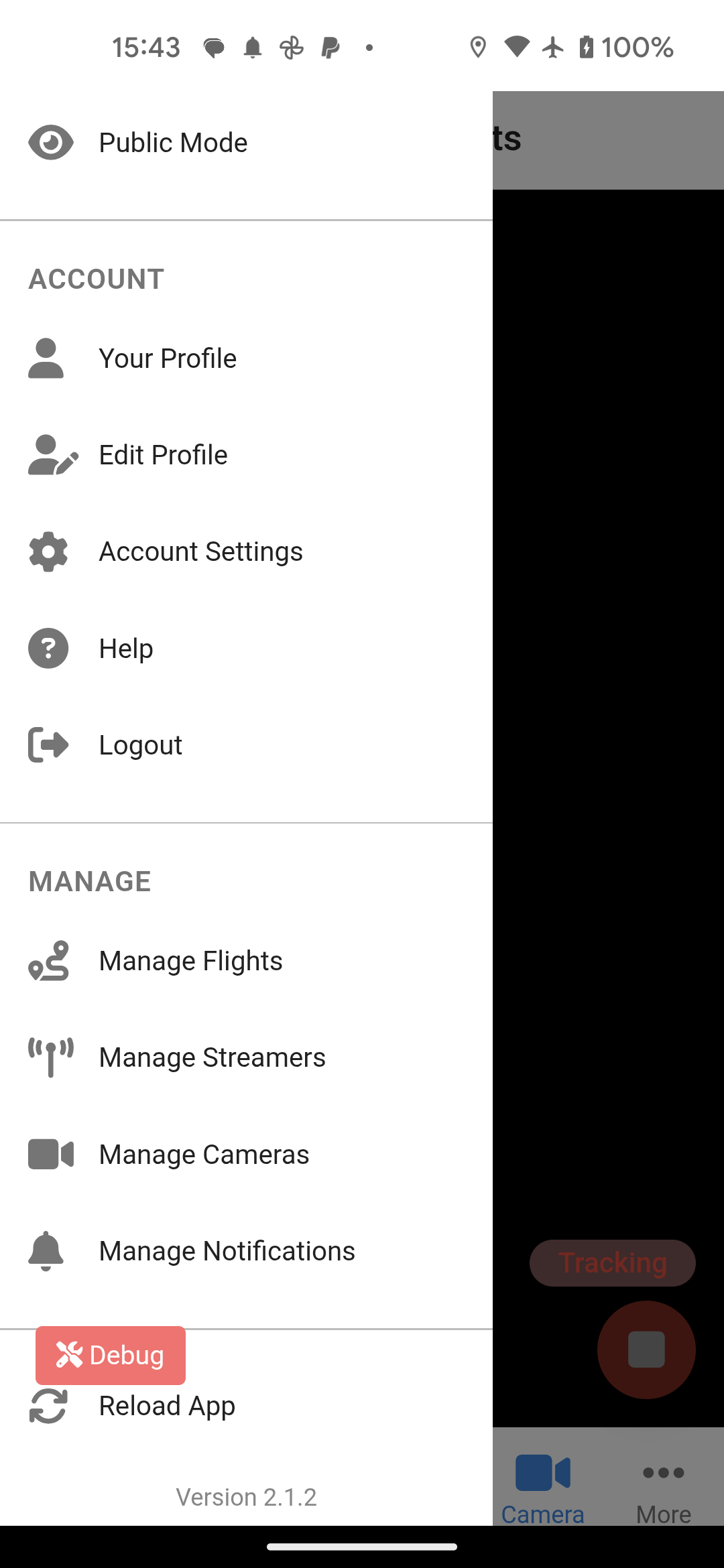Image resolution: width=724 pixels, height=1568 pixels.
Task: Reload the app
Action: tap(167, 1406)
